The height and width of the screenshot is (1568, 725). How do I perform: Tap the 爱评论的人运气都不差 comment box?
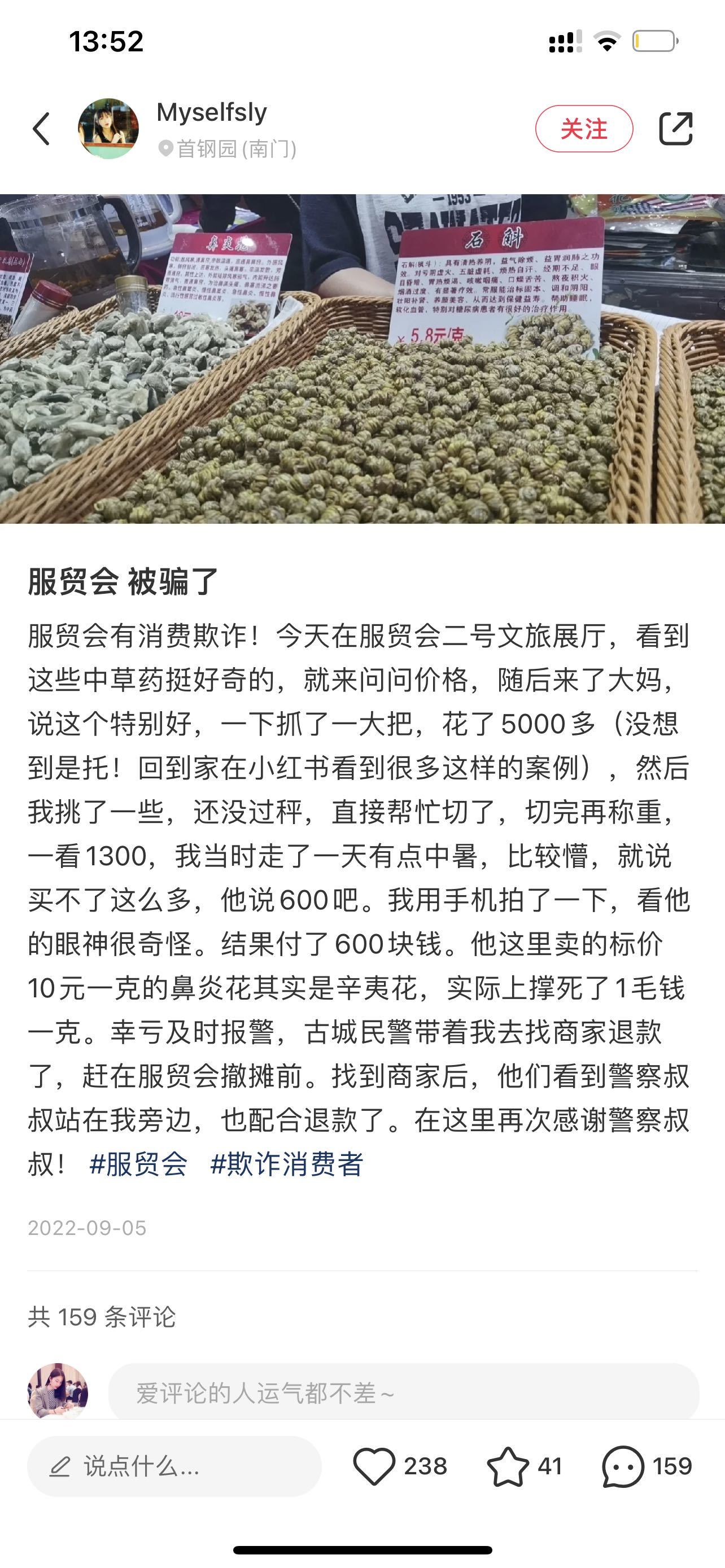403,1392
